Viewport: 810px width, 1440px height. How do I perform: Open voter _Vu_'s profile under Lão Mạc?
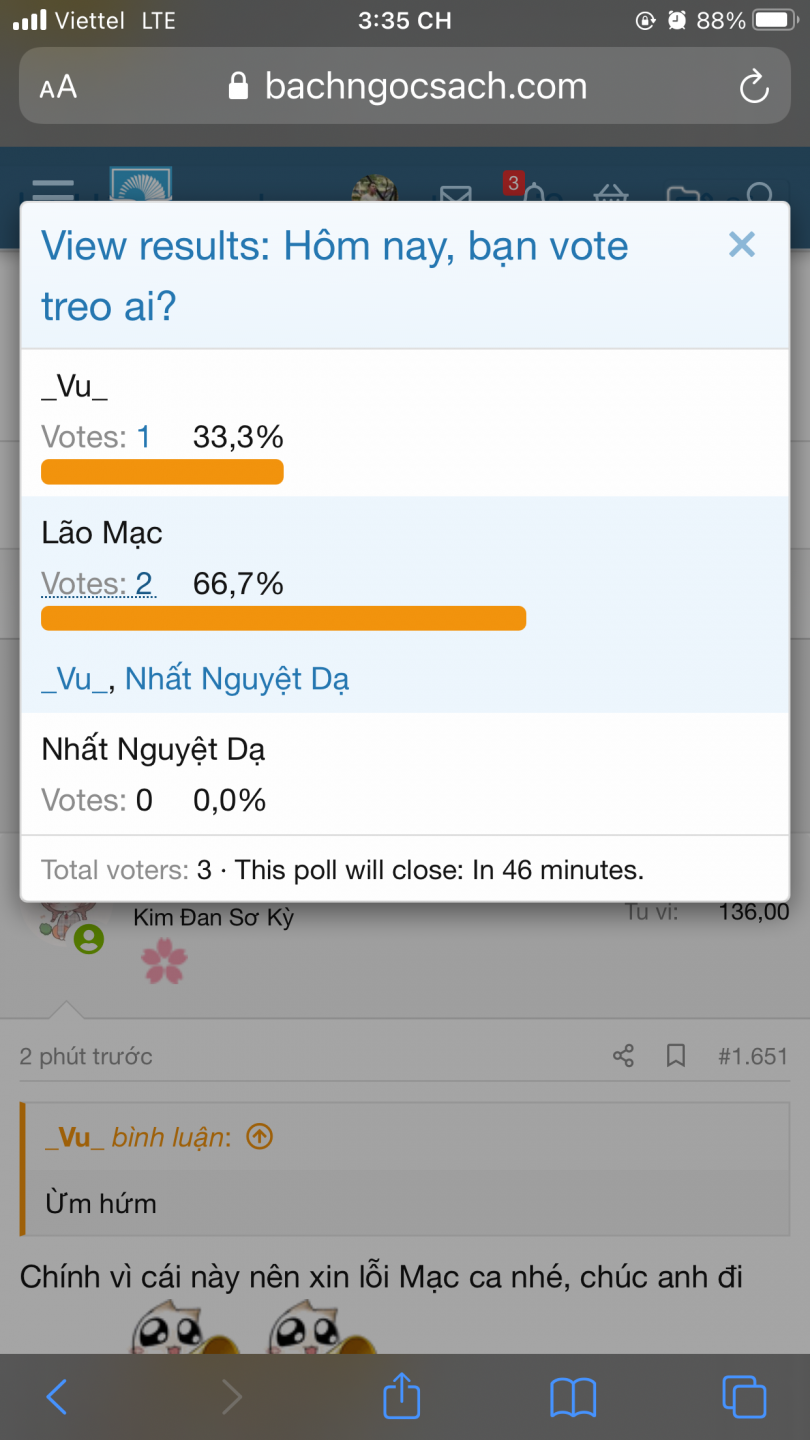(x=74, y=679)
